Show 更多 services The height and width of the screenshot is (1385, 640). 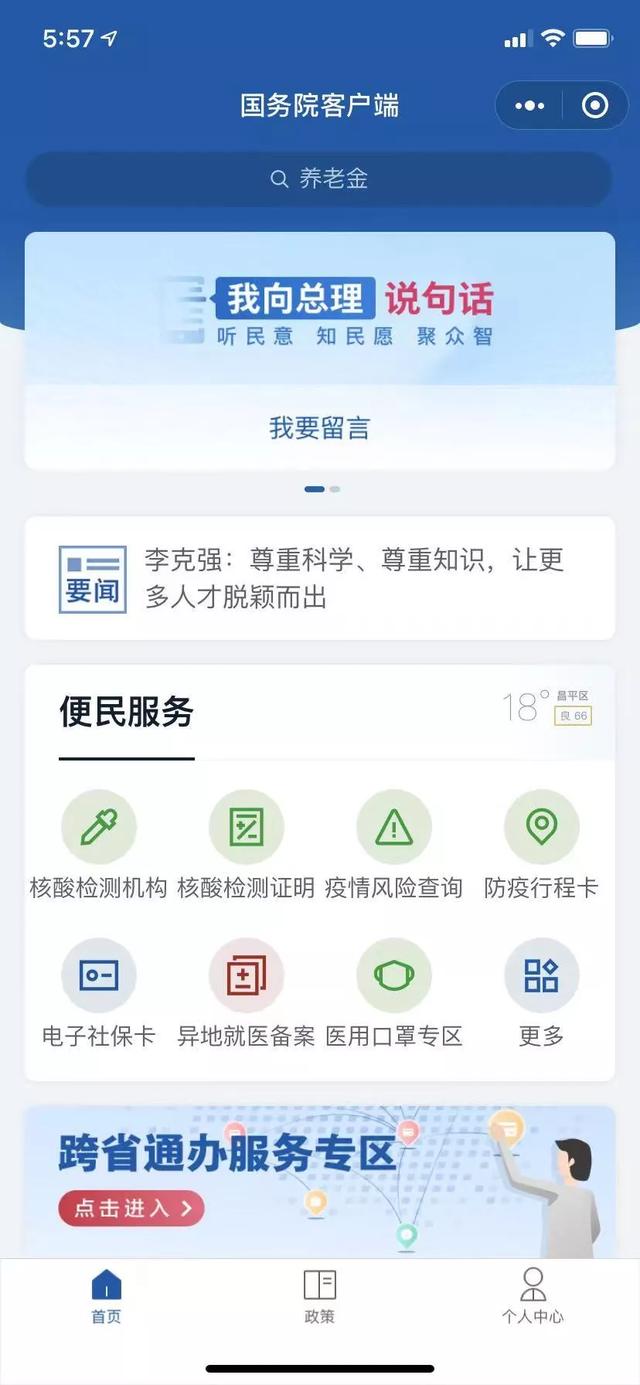pos(541,993)
